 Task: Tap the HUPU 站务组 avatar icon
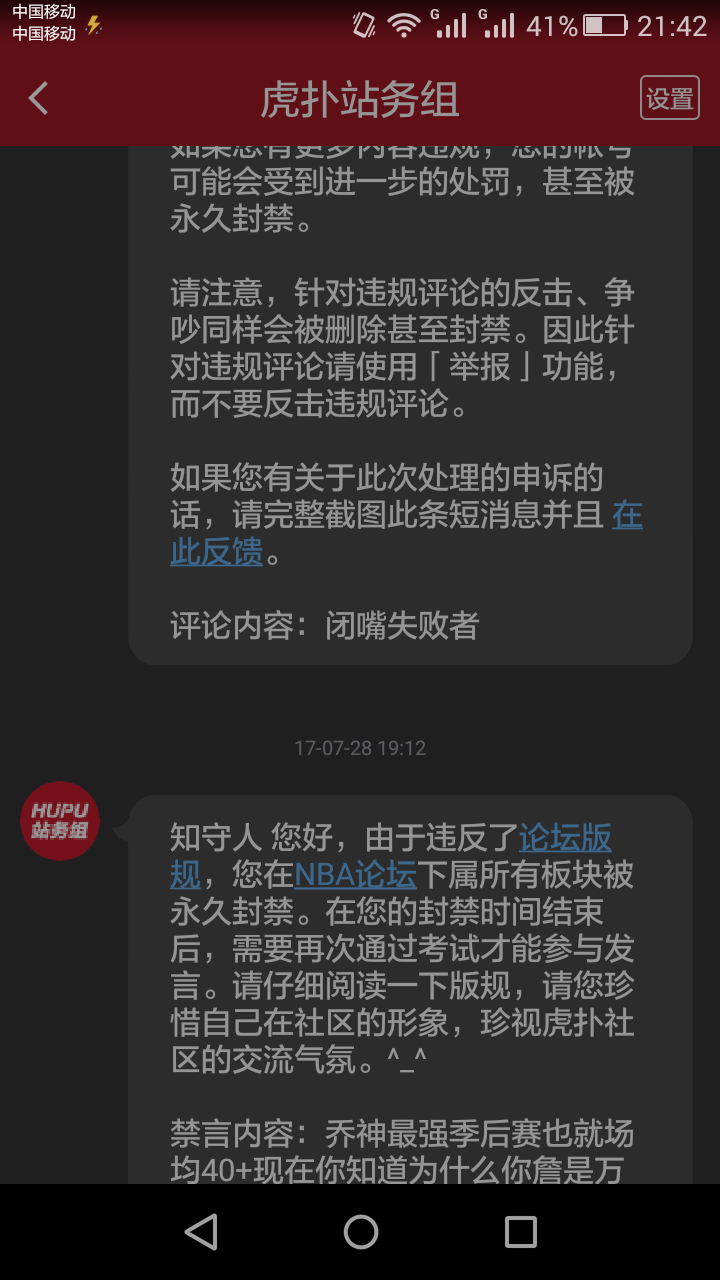[x=60, y=820]
